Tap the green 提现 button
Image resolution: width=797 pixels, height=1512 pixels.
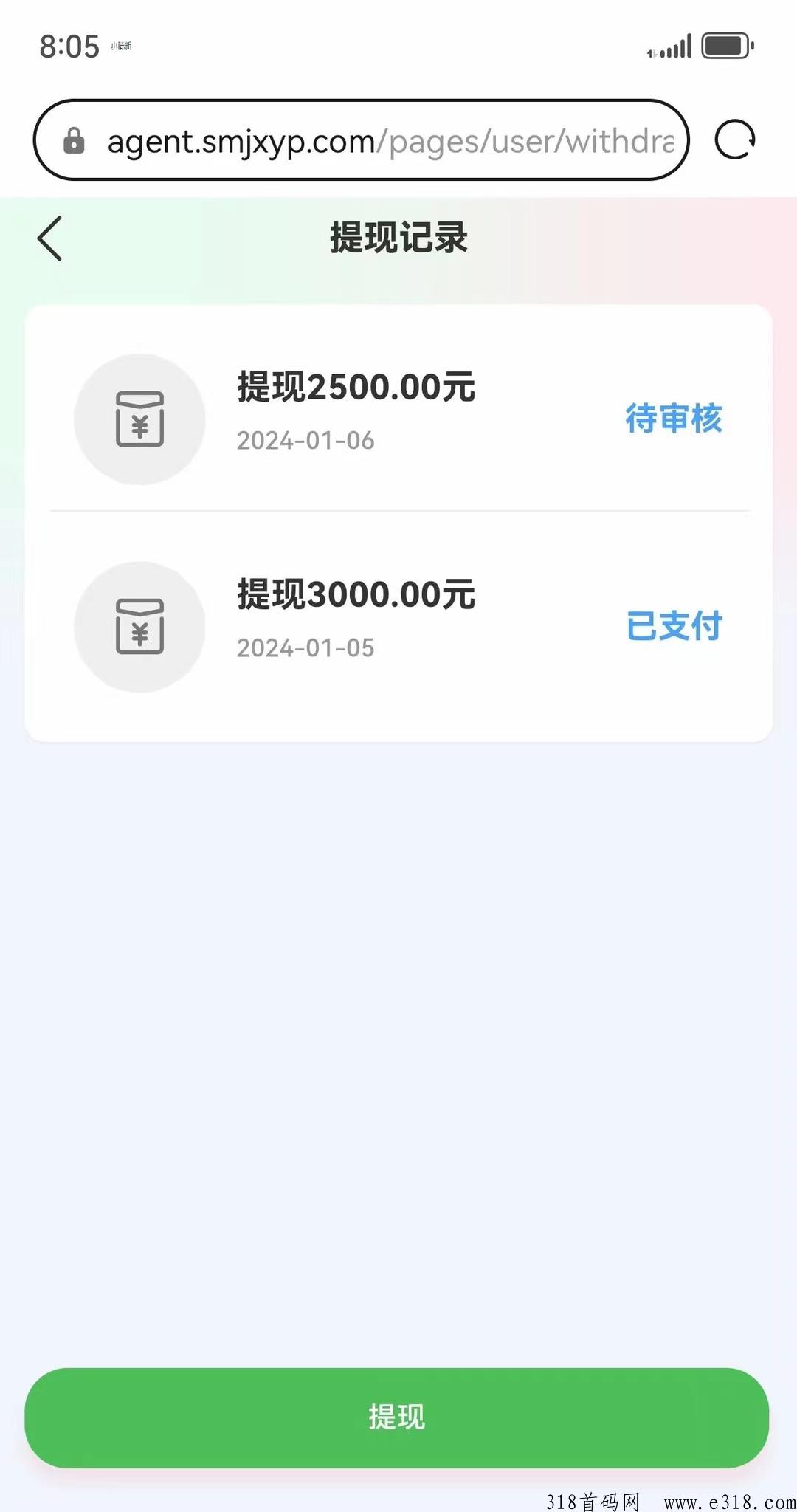[397, 1417]
